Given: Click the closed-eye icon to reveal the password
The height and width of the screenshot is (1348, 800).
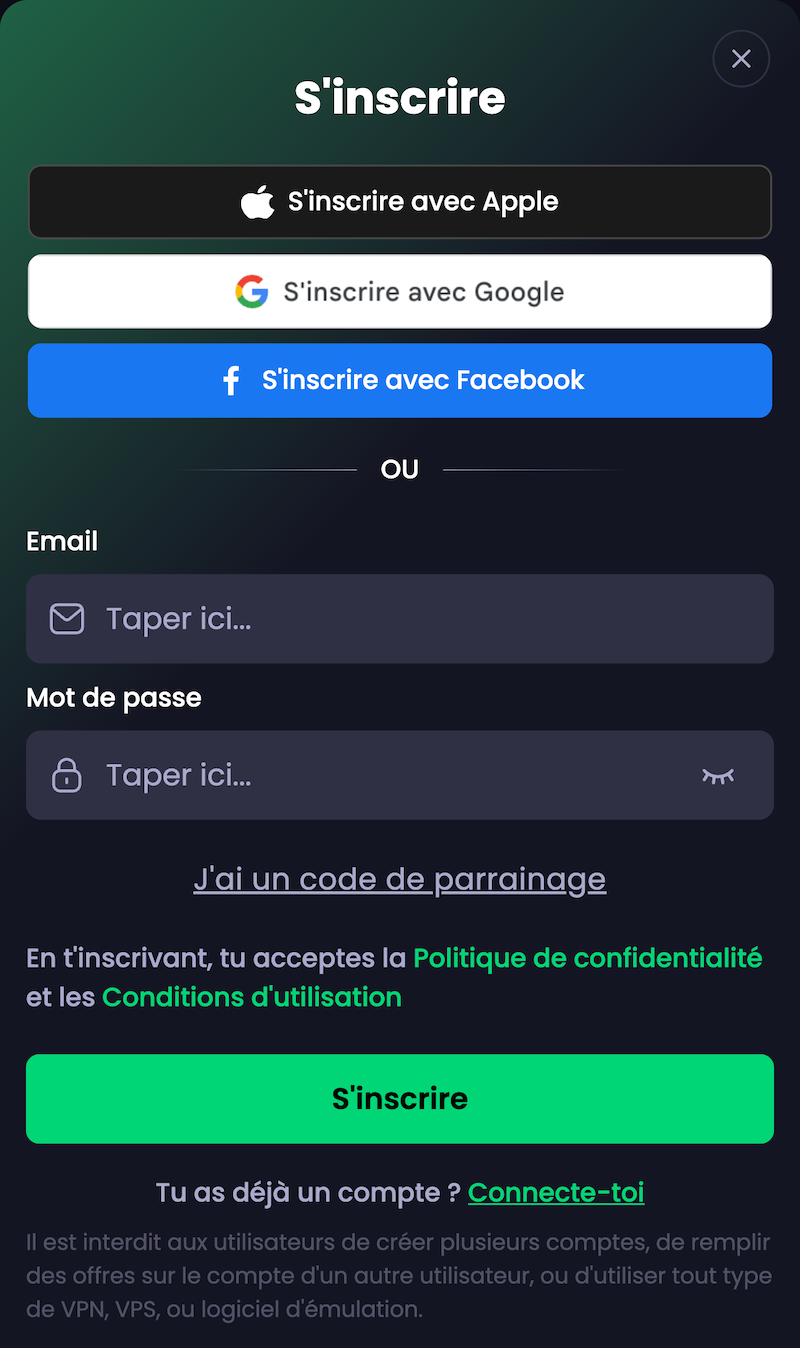Looking at the screenshot, I should (719, 775).
